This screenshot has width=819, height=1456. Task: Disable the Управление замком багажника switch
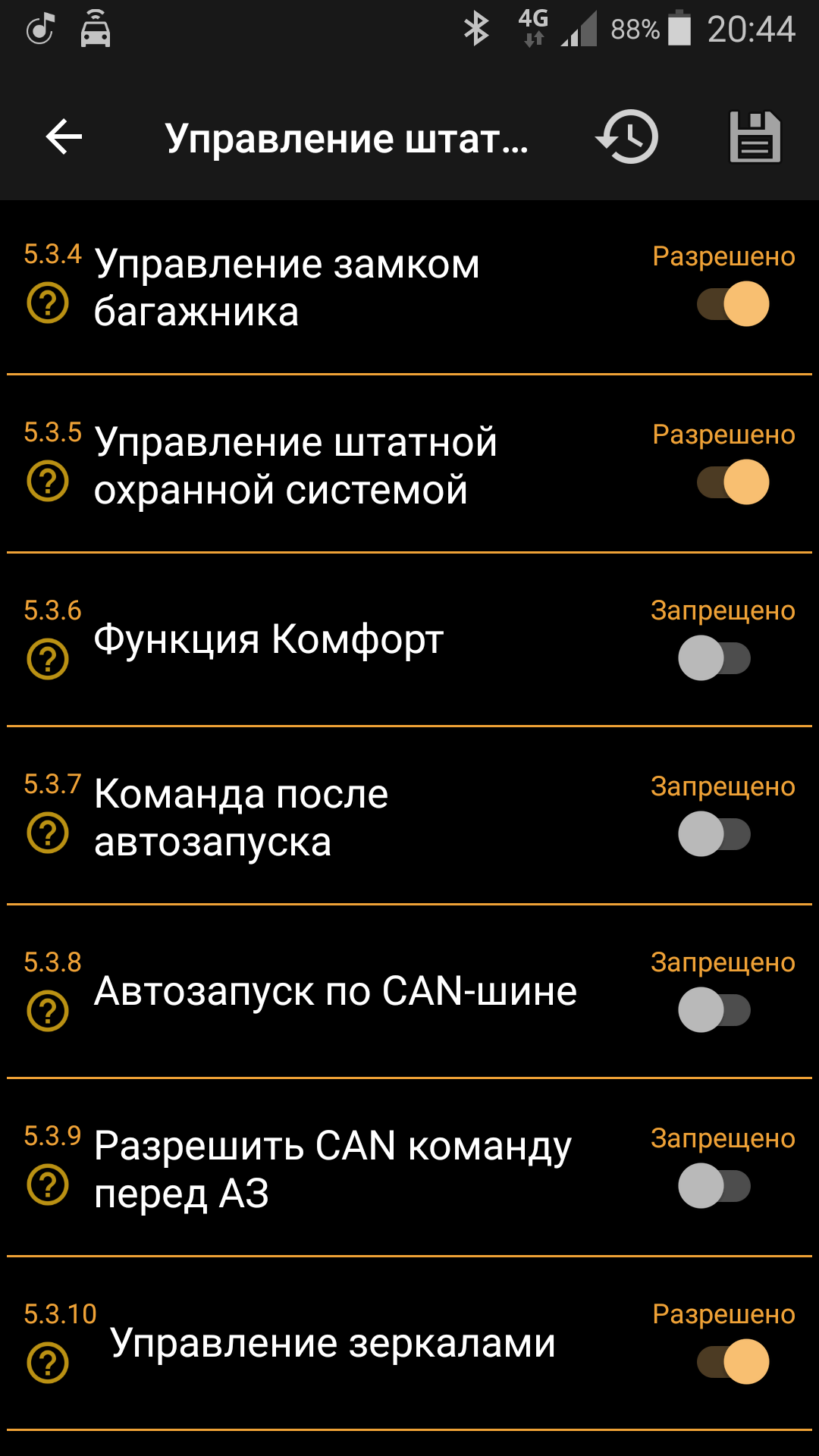733,304
